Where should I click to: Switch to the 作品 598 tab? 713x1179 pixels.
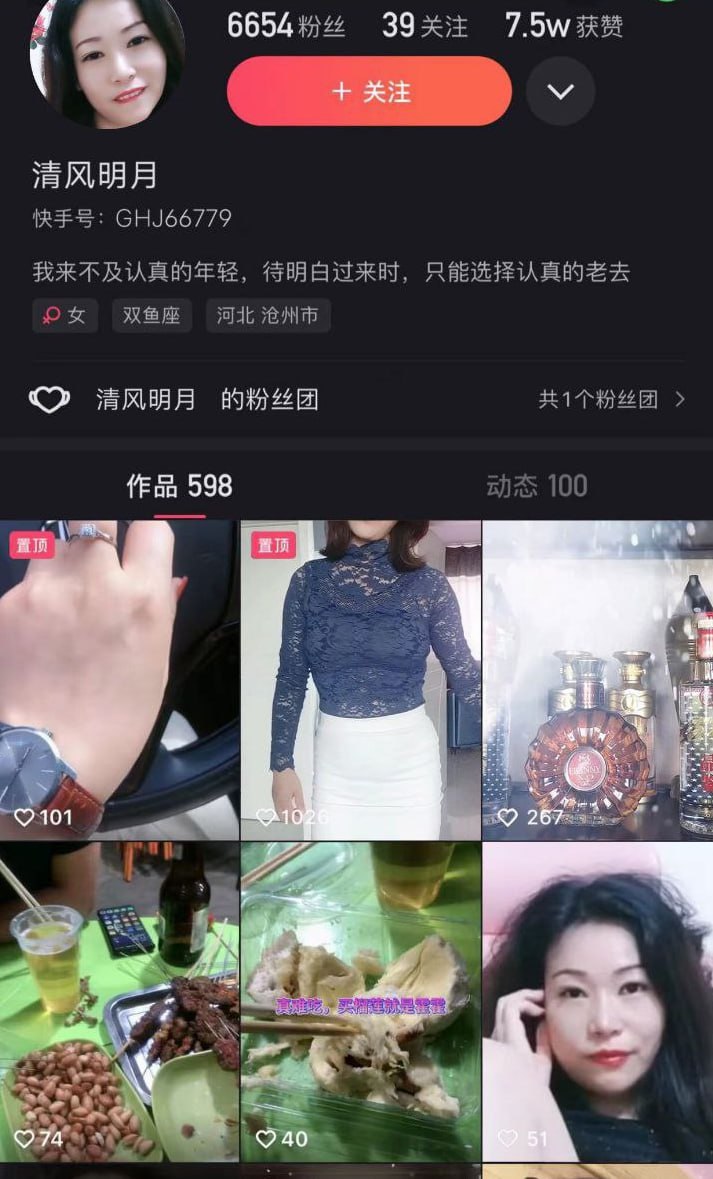click(x=179, y=487)
